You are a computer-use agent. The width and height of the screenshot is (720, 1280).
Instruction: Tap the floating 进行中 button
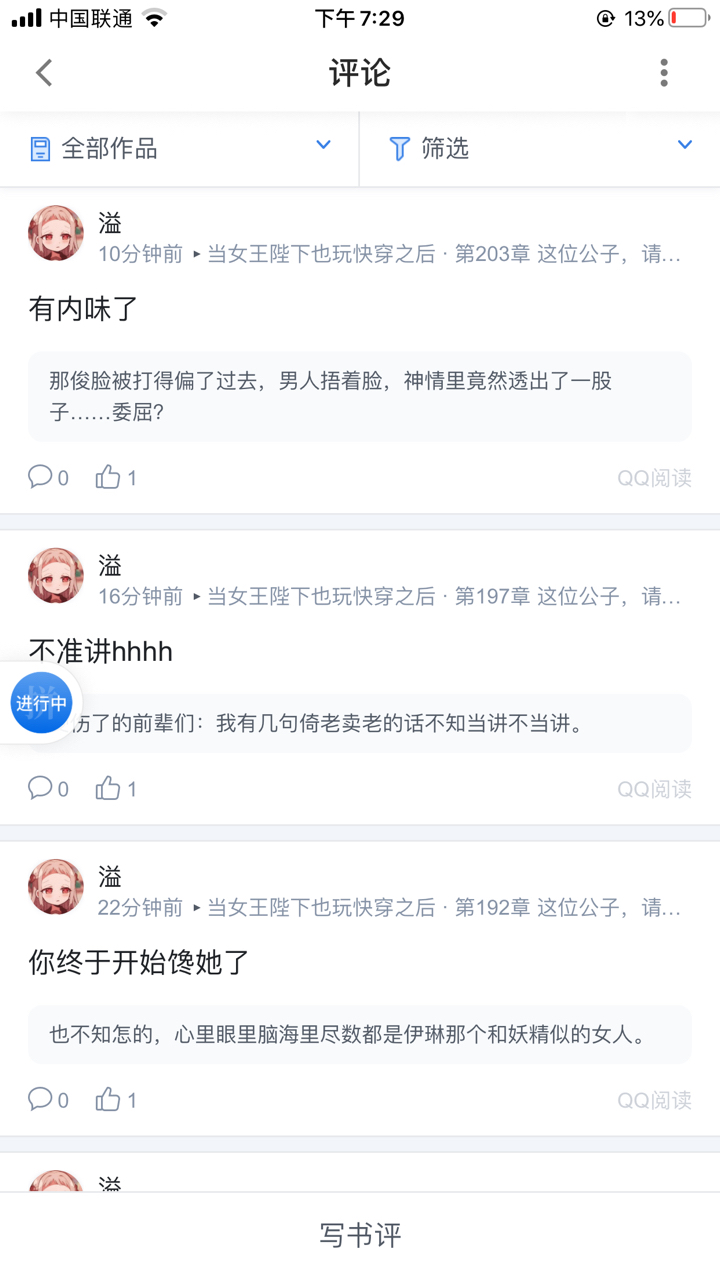click(41, 703)
